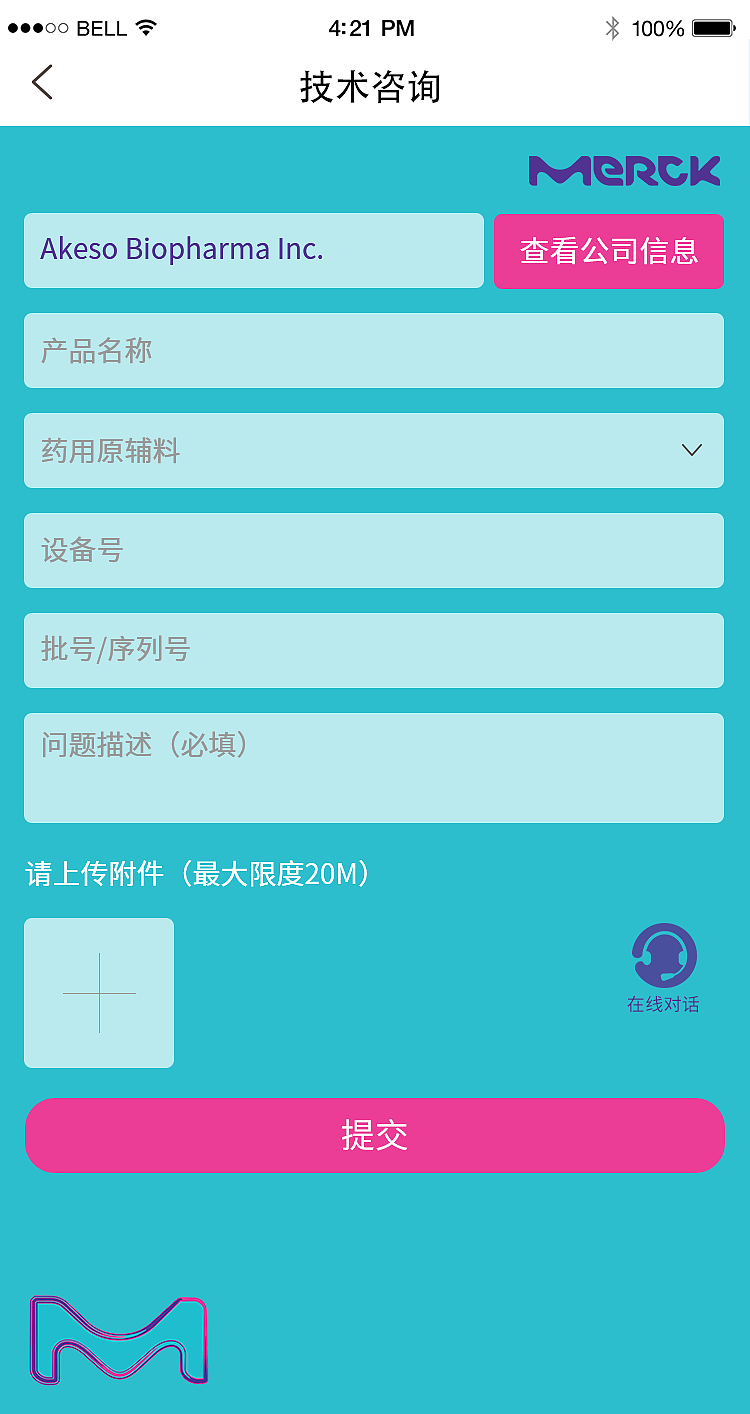Open the product category selector field
The width and height of the screenshot is (750, 1414).
click(x=375, y=450)
